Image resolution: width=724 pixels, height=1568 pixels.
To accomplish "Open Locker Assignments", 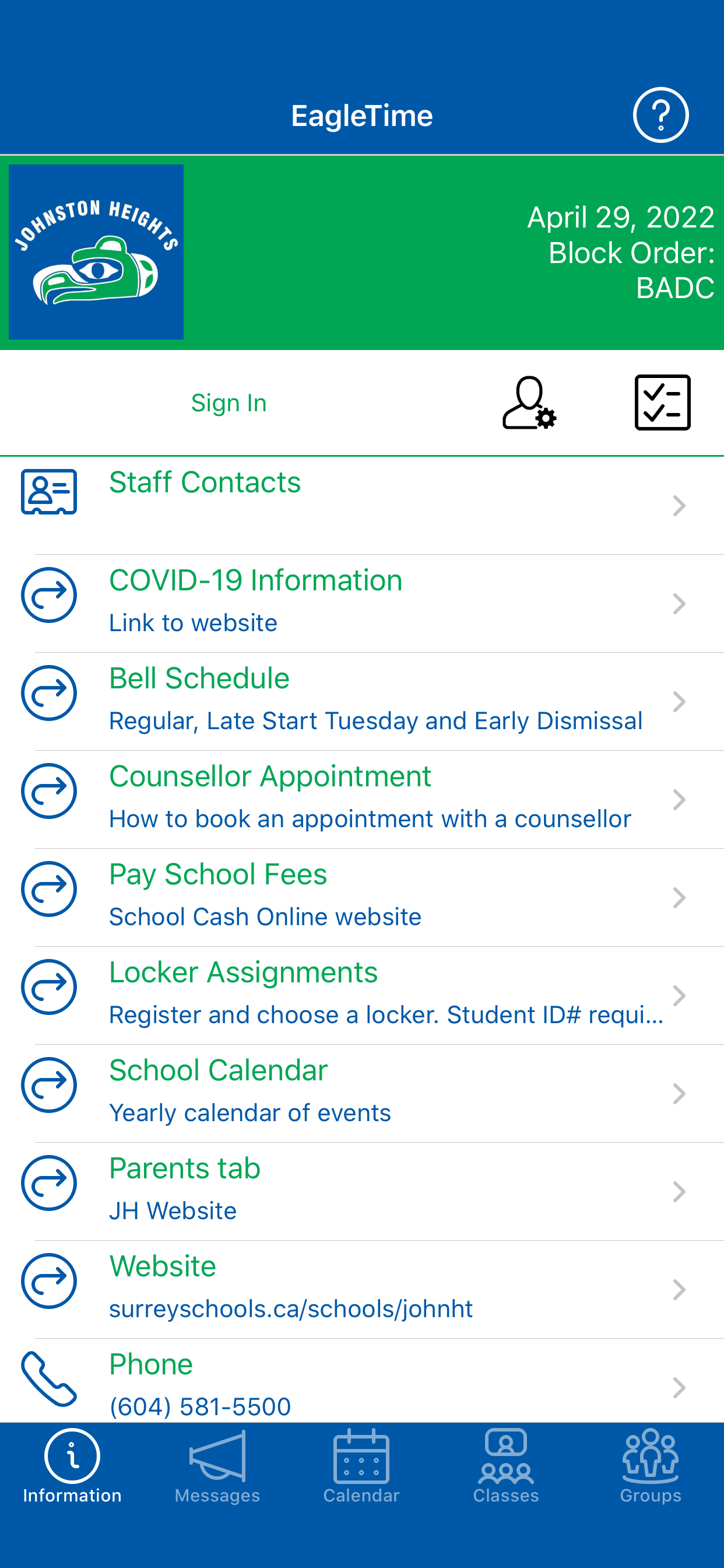I will 362,996.
